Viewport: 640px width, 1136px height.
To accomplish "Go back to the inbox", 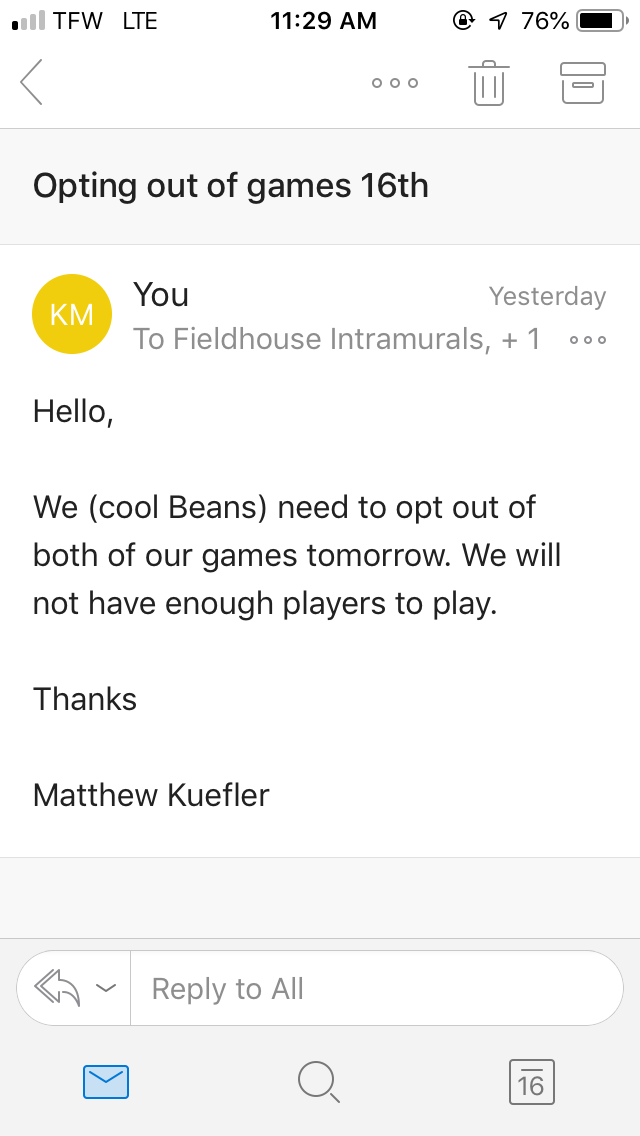I will (x=32, y=82).
